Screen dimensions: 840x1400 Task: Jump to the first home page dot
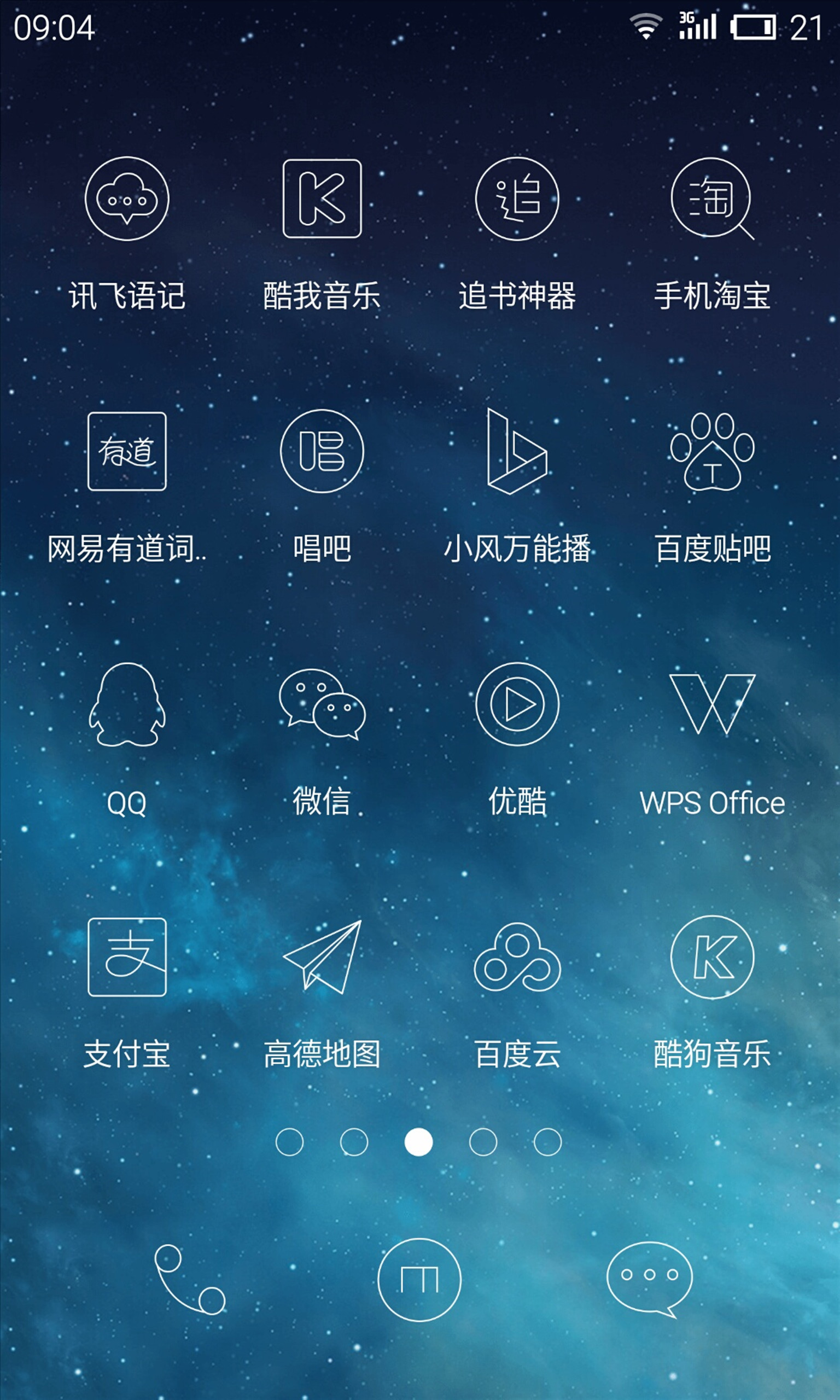click(x=289, y=1142)
